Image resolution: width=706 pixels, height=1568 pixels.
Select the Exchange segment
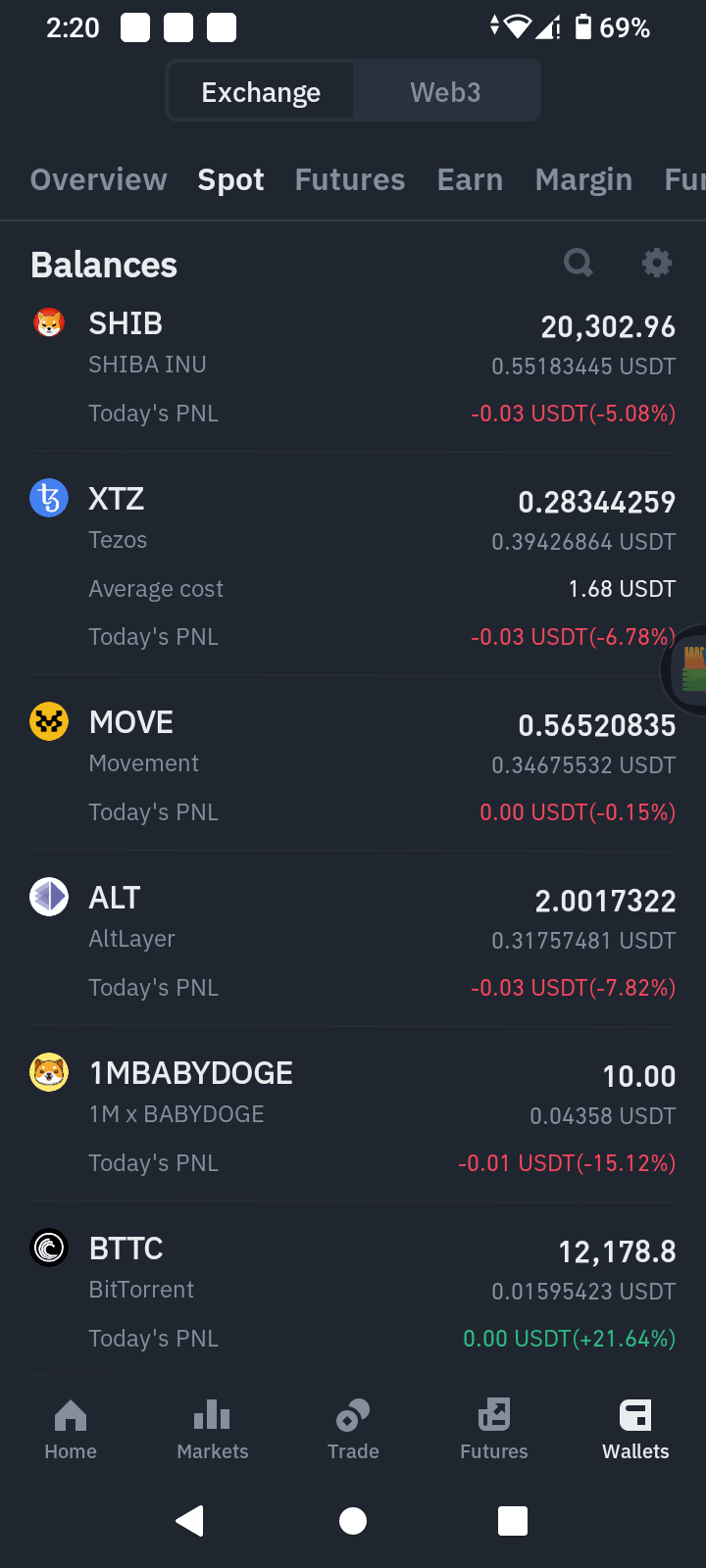tap(261, 92)
